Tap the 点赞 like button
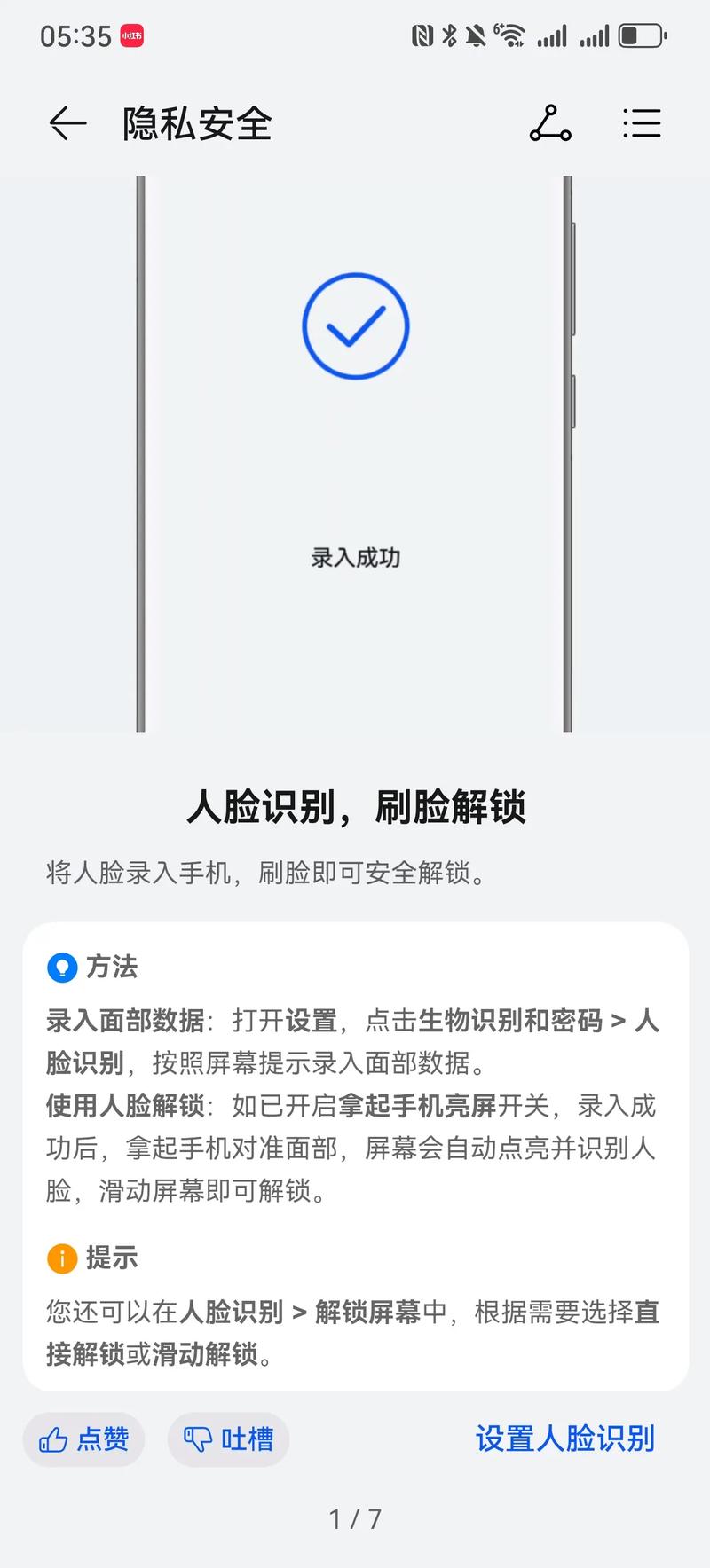The width and height of the screenshot is (710, 1568). pos(83,1439)
